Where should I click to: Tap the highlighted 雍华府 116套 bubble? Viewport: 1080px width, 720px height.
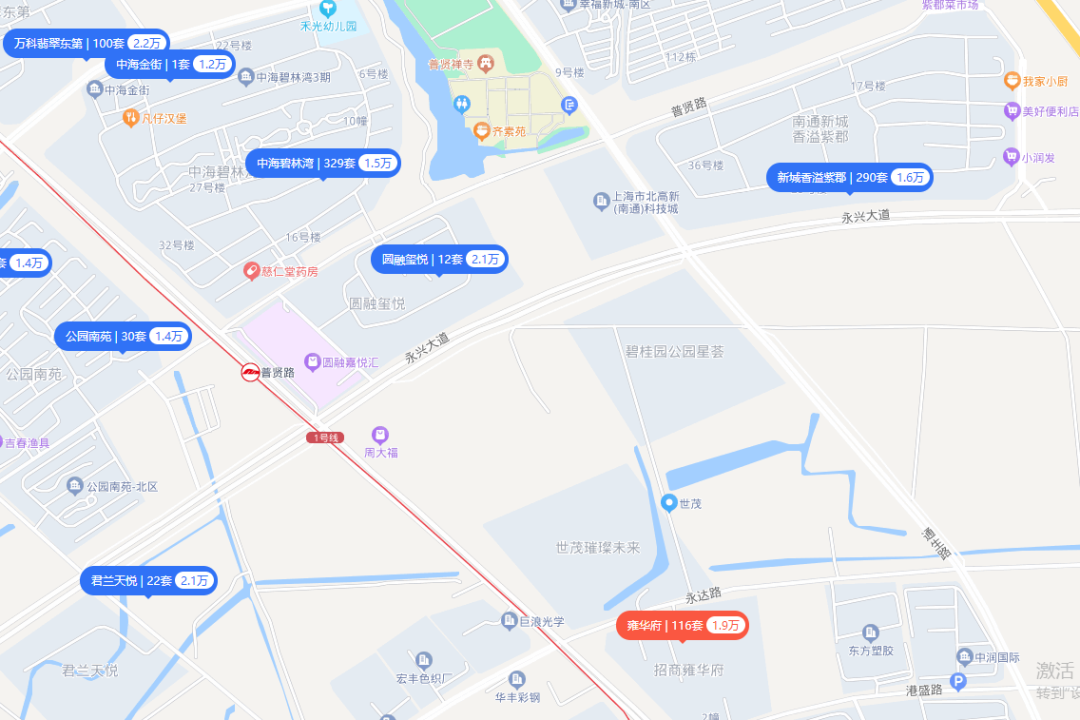click(682, 625)
